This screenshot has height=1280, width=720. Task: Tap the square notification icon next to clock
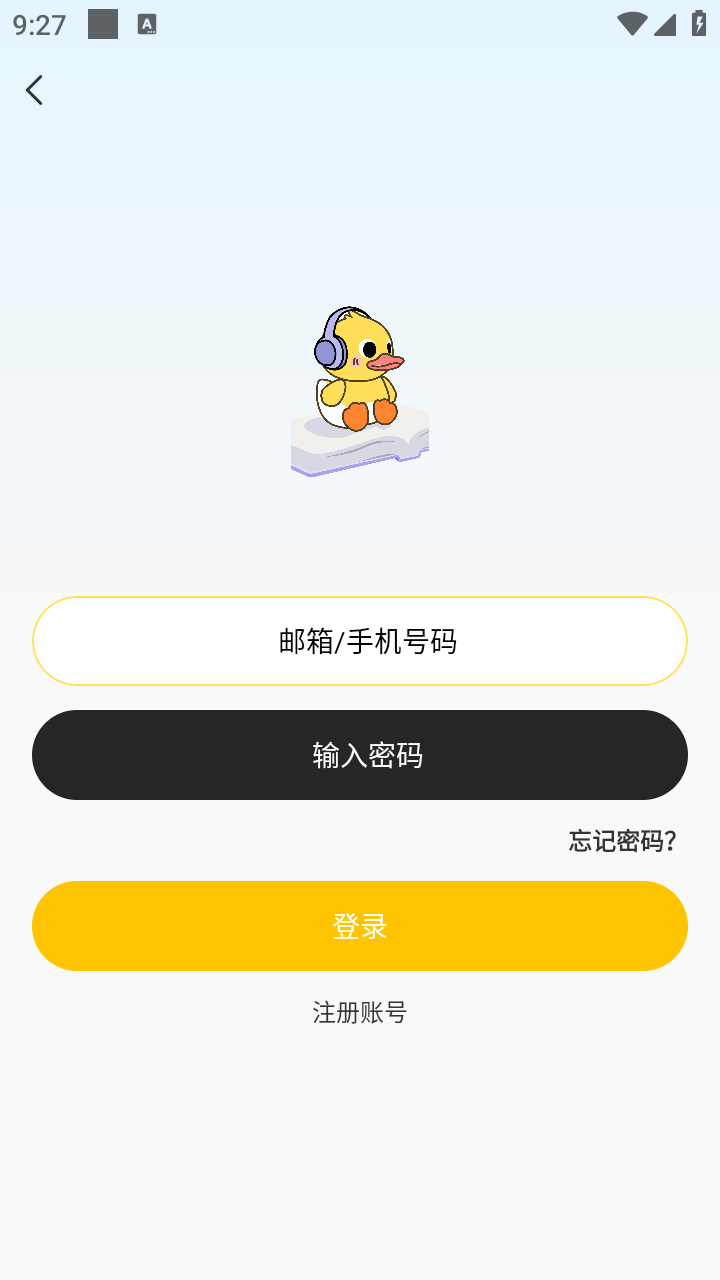[x=101, y=24]
